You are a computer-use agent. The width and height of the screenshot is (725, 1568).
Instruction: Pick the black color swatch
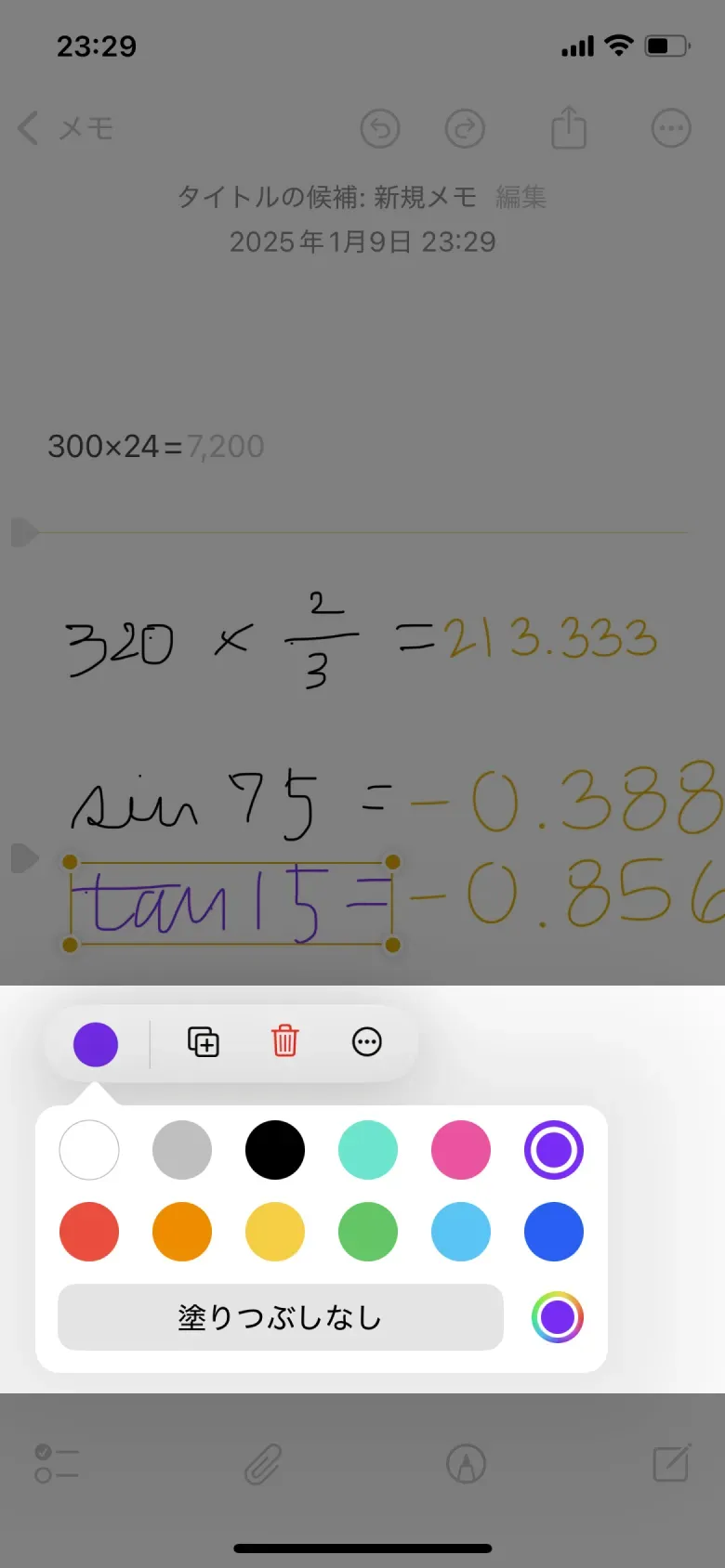pyautogui.click(x=275, y=1150)
